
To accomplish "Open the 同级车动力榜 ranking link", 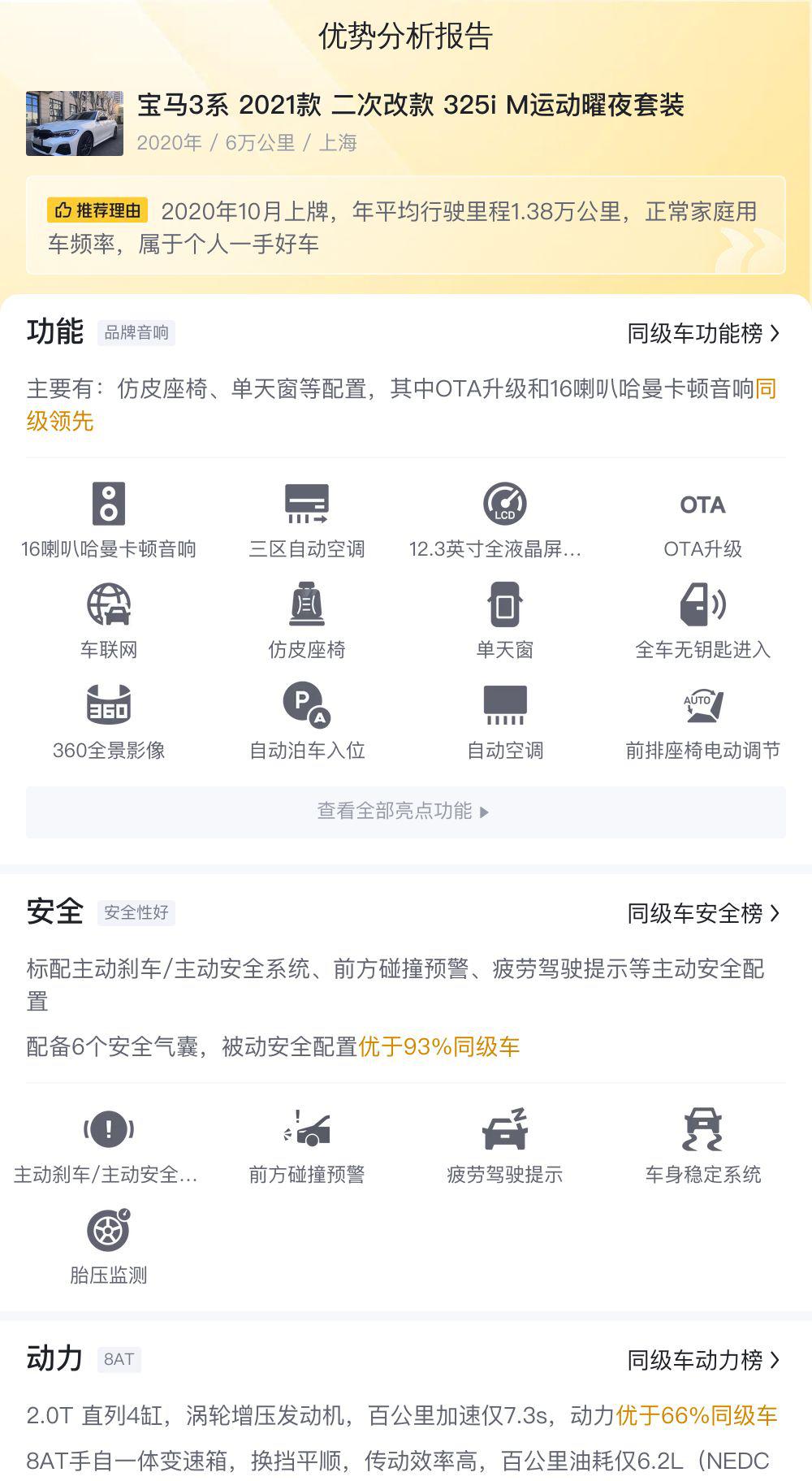I will (x=703, y=1360).
